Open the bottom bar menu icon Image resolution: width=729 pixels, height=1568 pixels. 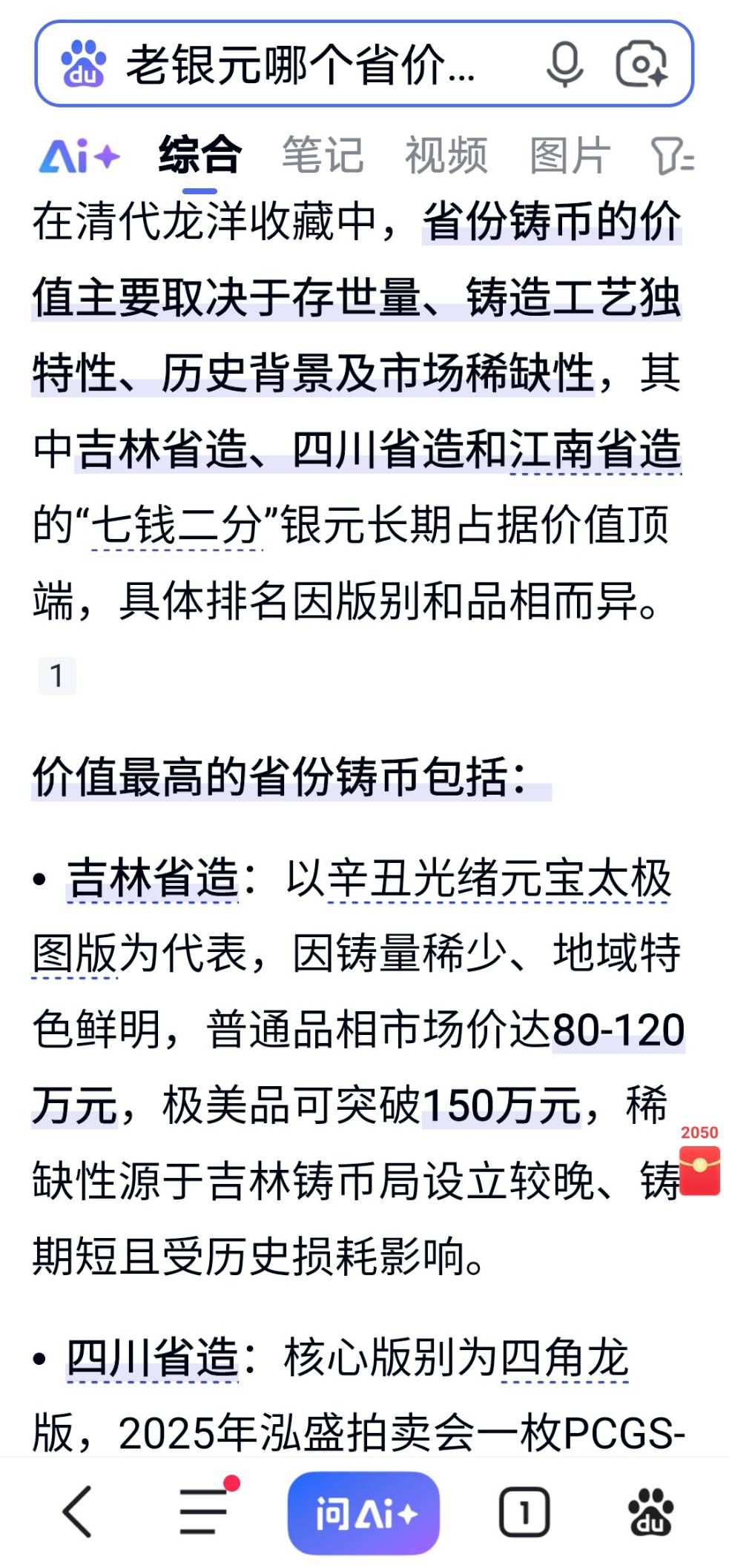[202, 1512]
